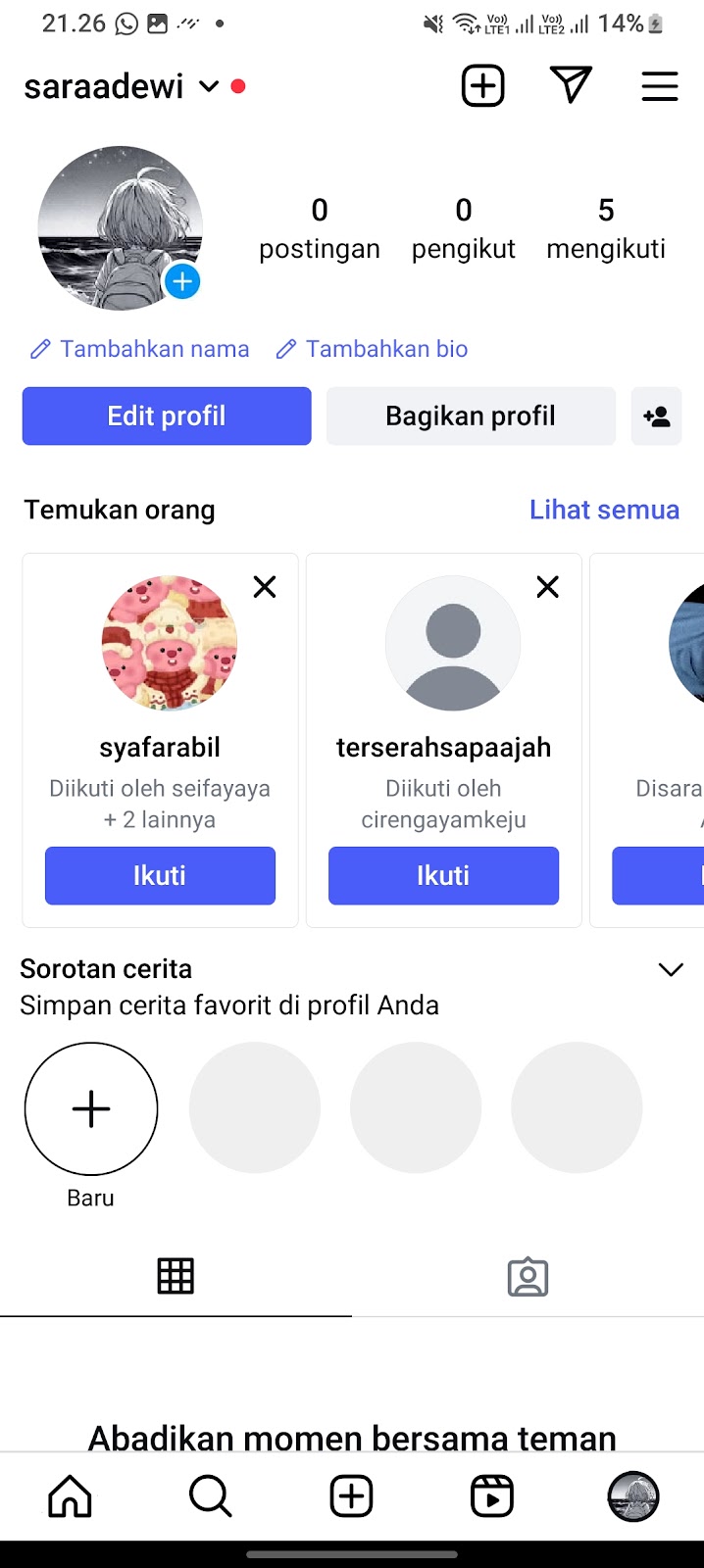704x1568 pixels.
Task: Select Bagikan profil button
Action: click(x=471, y=416)
